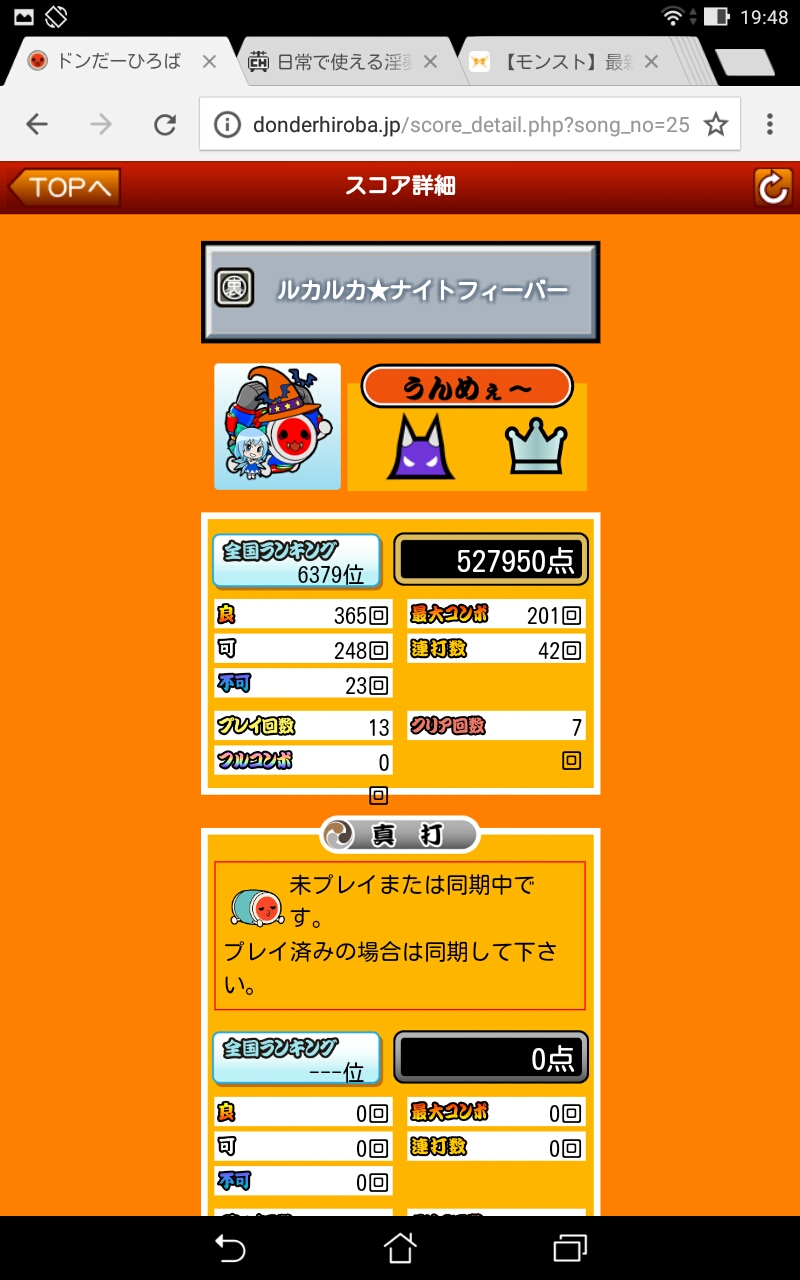Image resolution: width=800 pixels, height=1280 pixels.
Task: Open a new browser tab
Action: [745, 63]
